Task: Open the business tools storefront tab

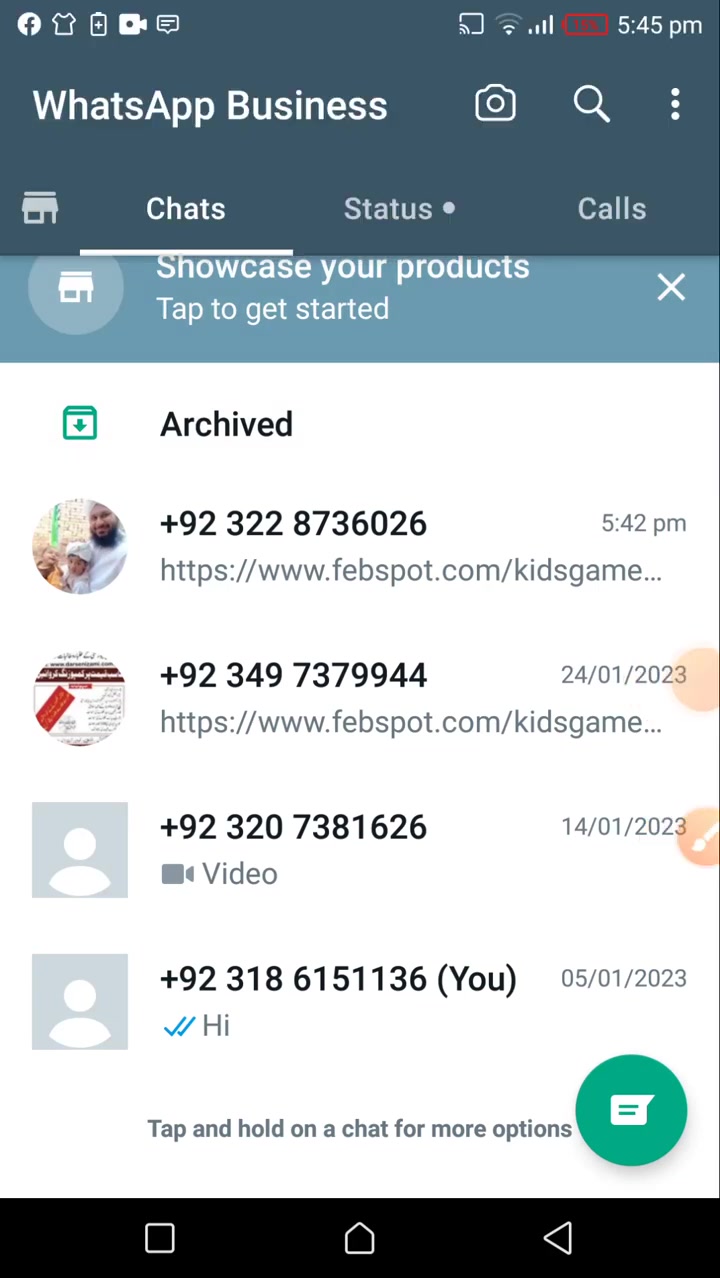Action: [40, 208]
